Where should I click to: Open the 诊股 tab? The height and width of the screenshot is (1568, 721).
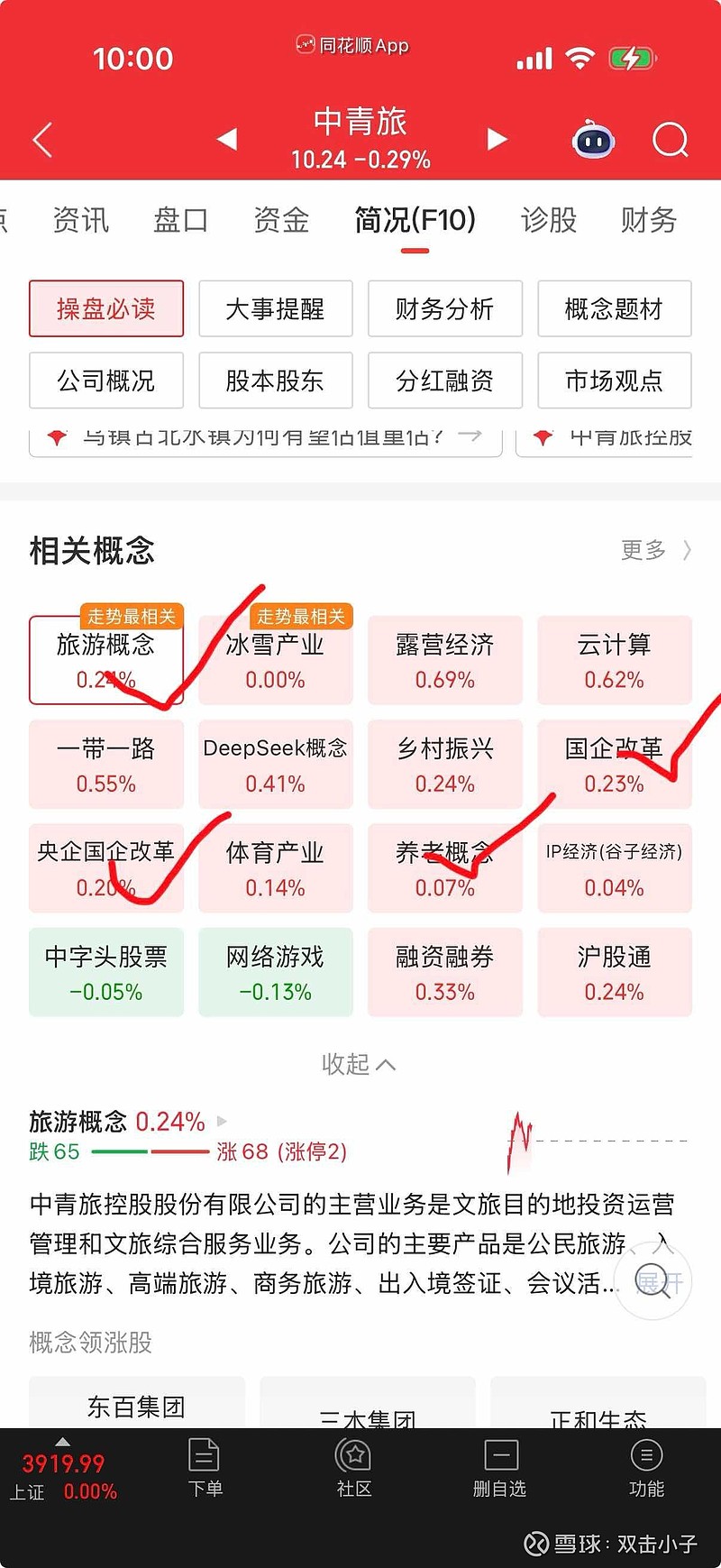[x=548, y=221]
